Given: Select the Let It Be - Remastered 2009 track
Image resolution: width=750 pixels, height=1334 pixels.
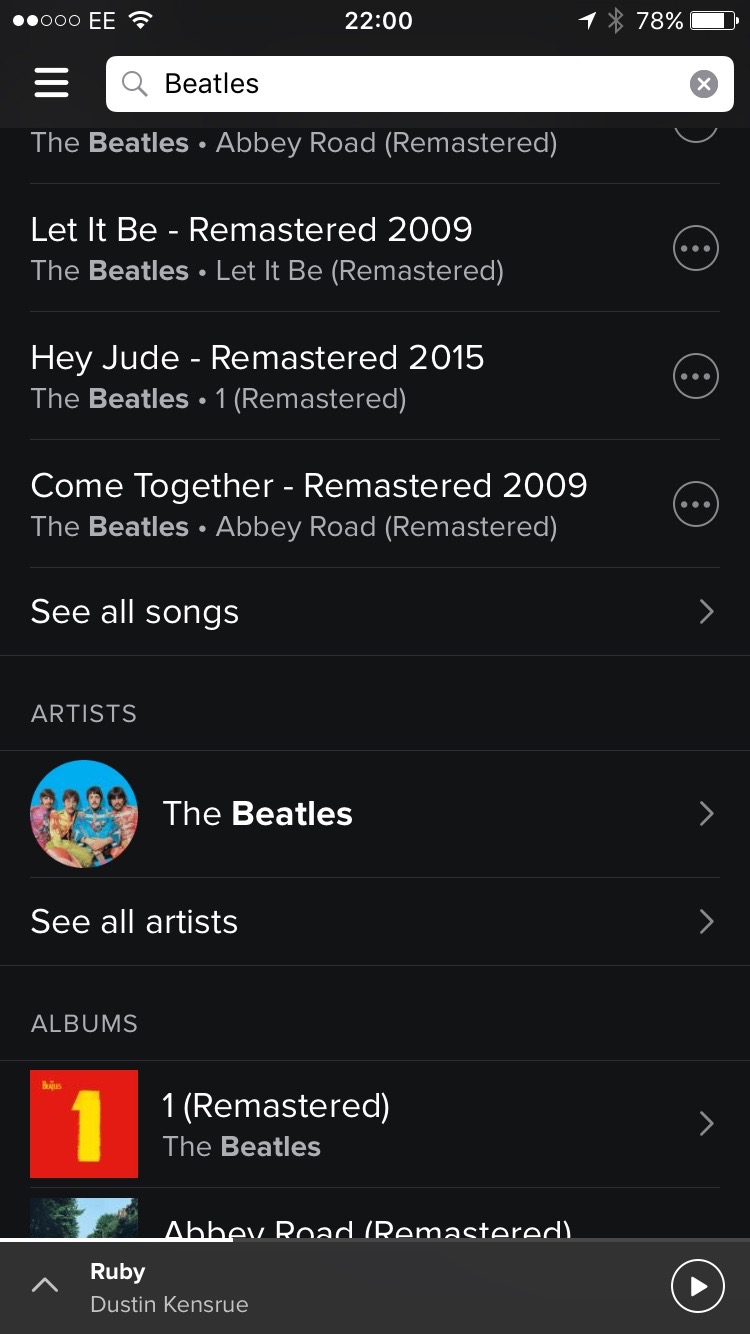Looking at the screenshot, I should pyautogui.click(x=300, y=247).
